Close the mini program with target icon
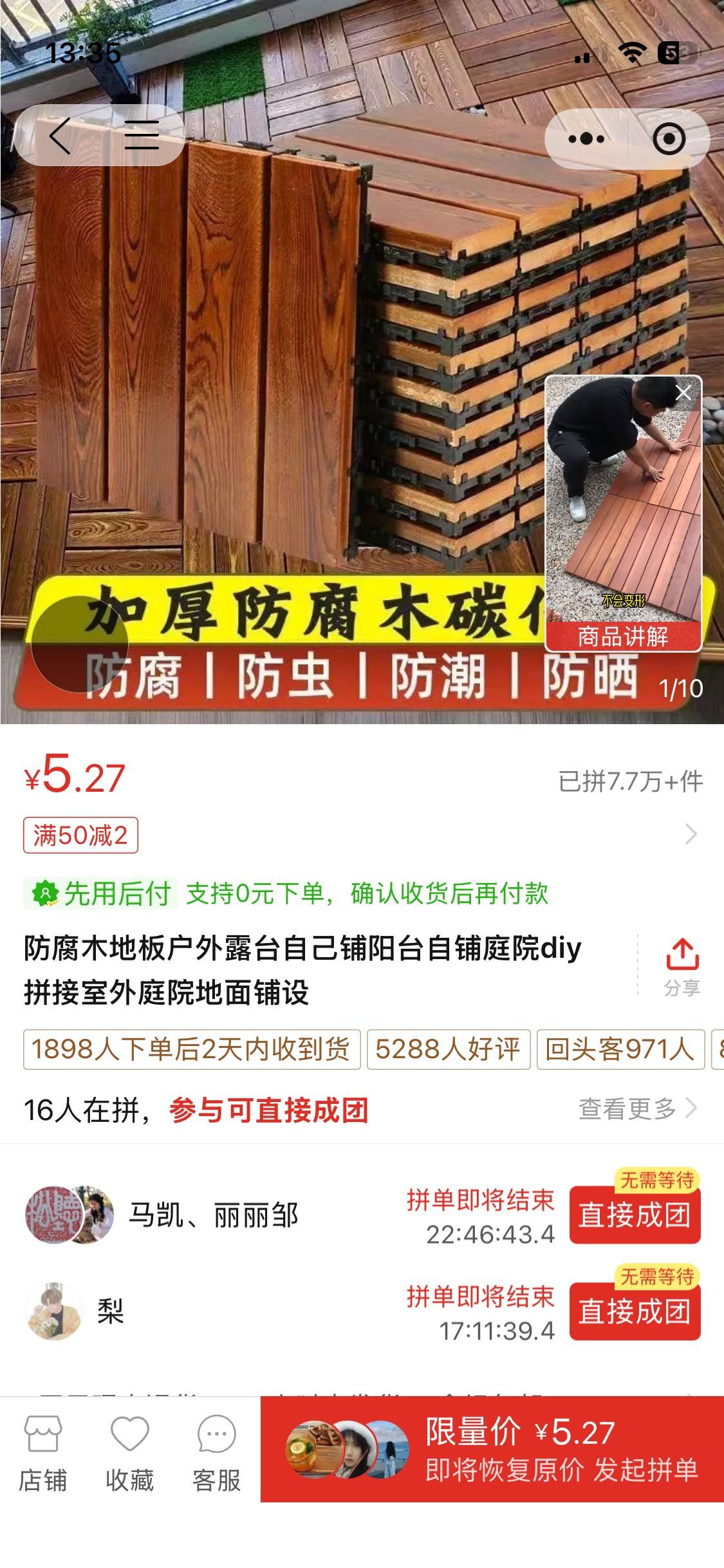The width and height of the screenshot is (724, 1568). click(669, 138)
